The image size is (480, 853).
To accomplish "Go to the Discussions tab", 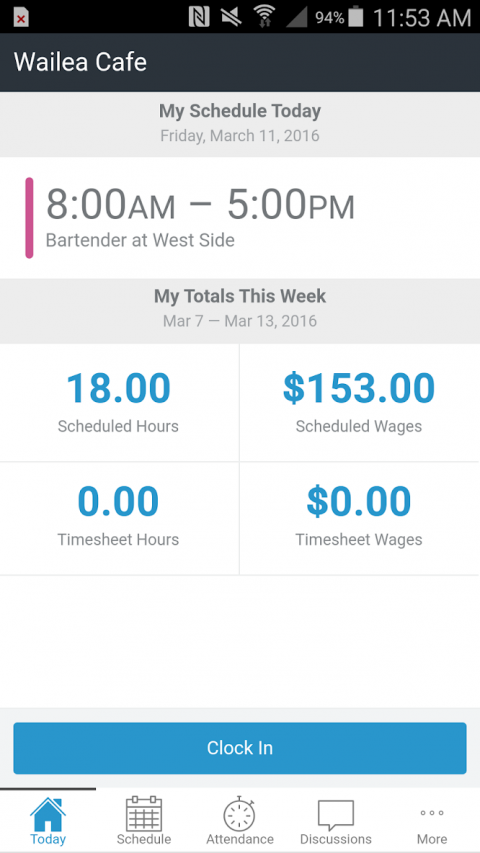I will [x=336, y=820].
